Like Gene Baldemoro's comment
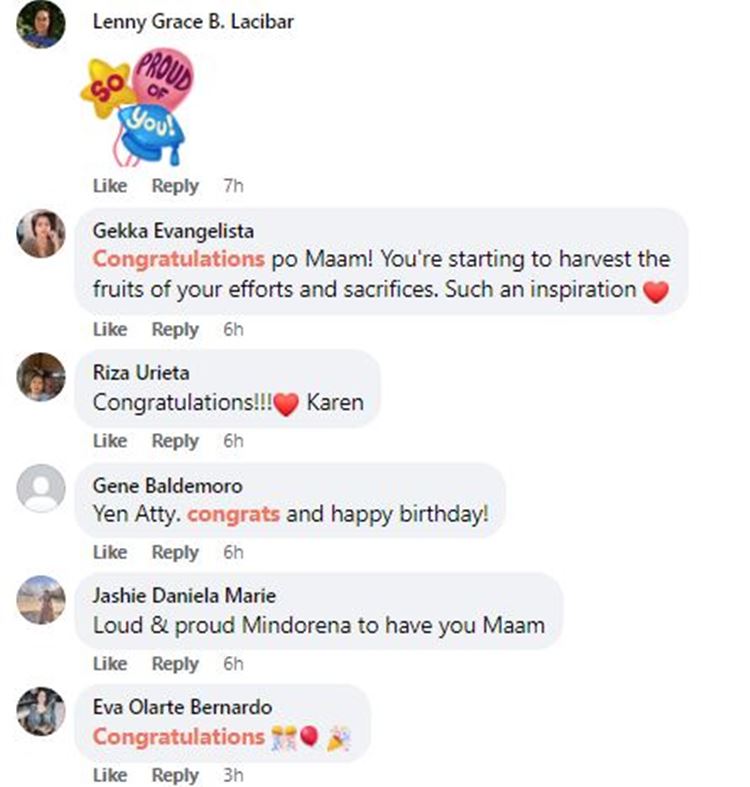Screen dimensions: 750x787 click(x=109, y=552)
